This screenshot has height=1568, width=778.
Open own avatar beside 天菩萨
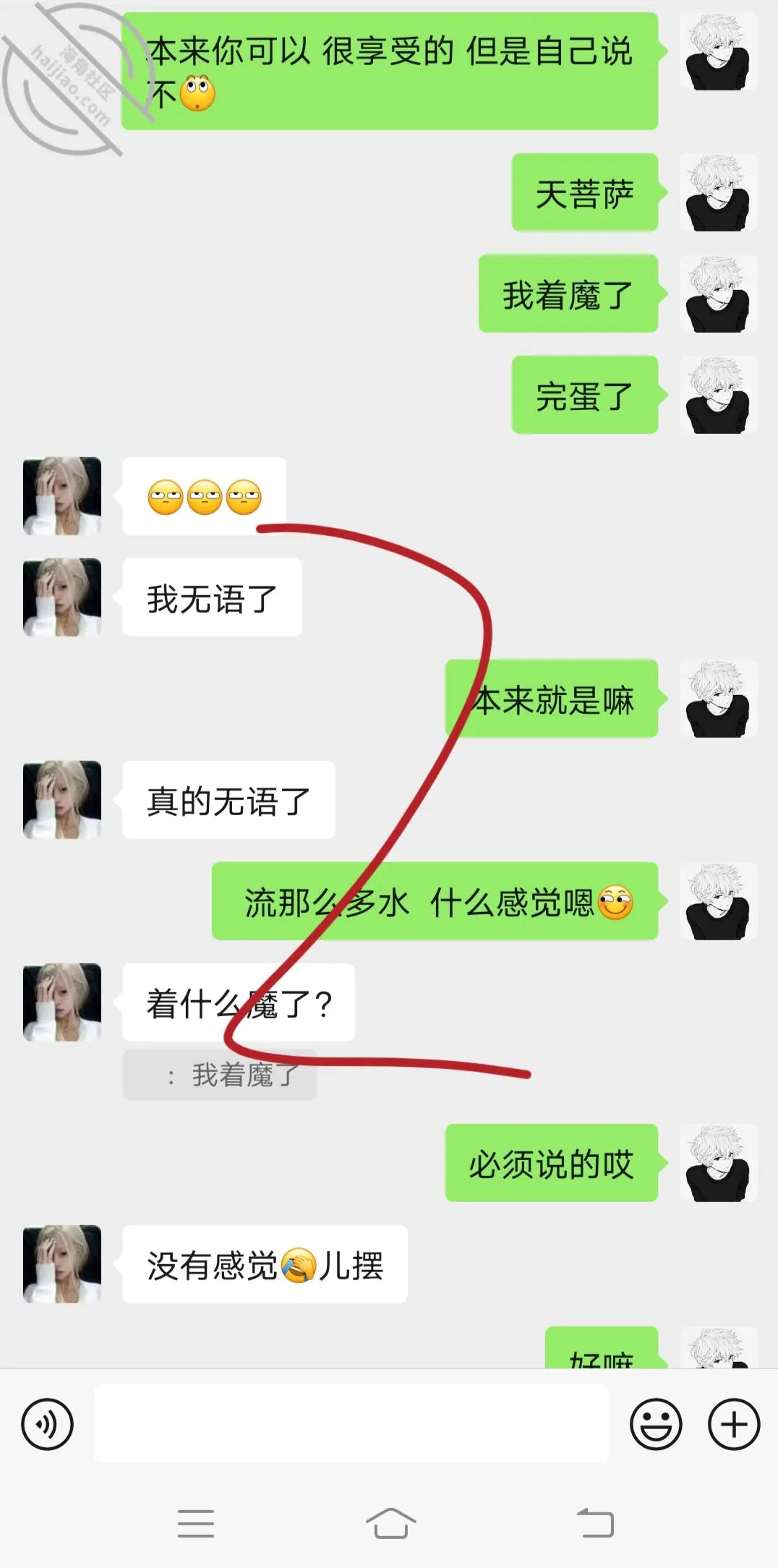click(718, 192)
